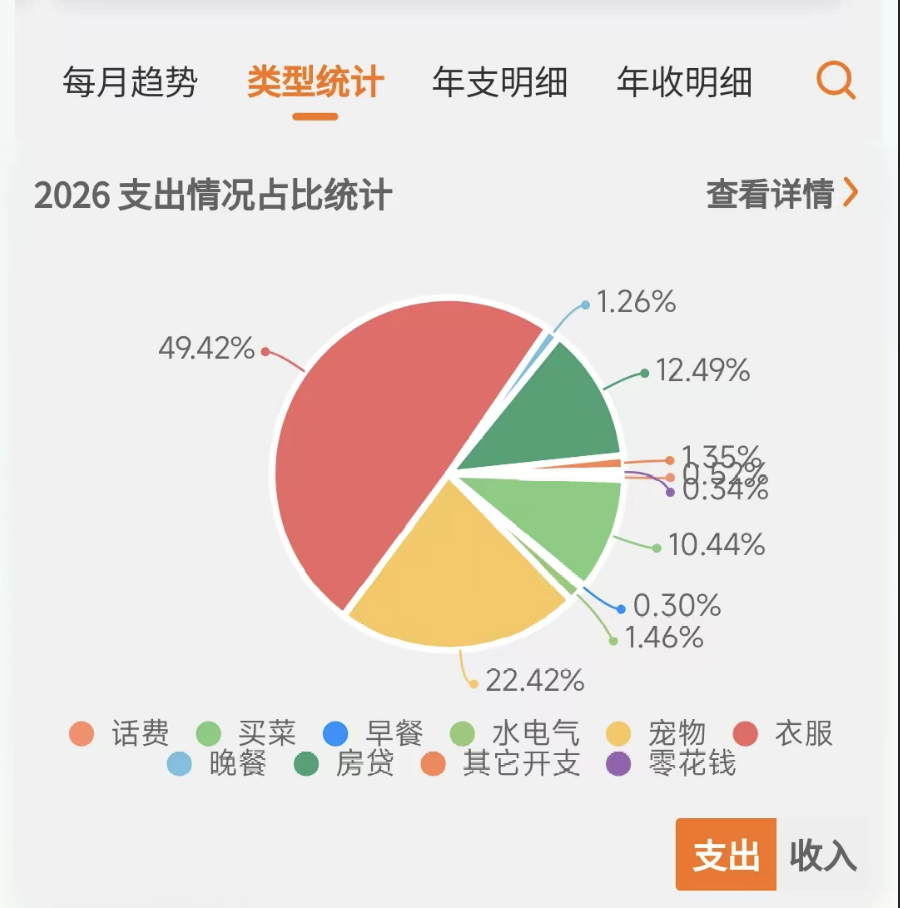Click the purple 零花钱 legend dot
The width and height of the screenshot is (900, 908).
coord(615,766)
